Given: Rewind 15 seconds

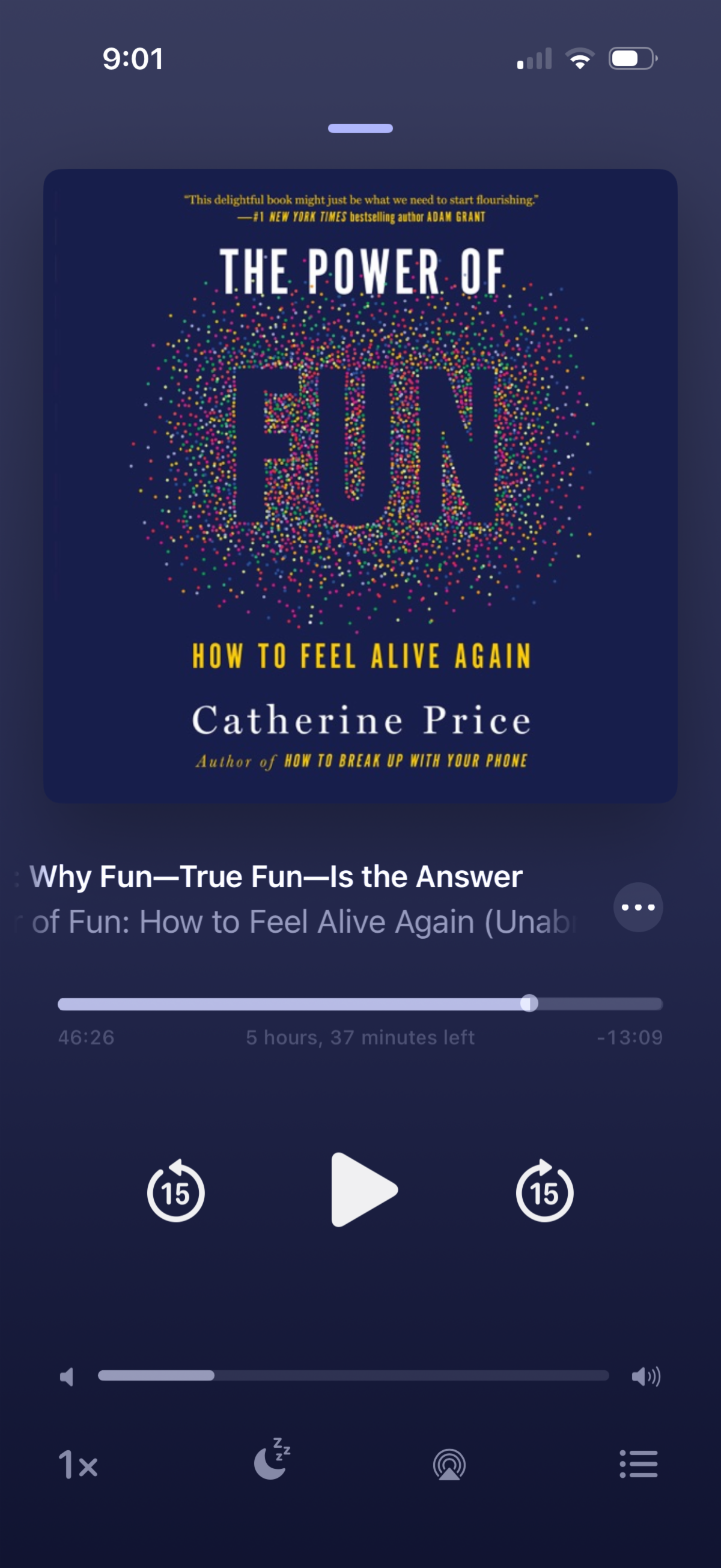Looking at the screenshot, I should 176,1191.
